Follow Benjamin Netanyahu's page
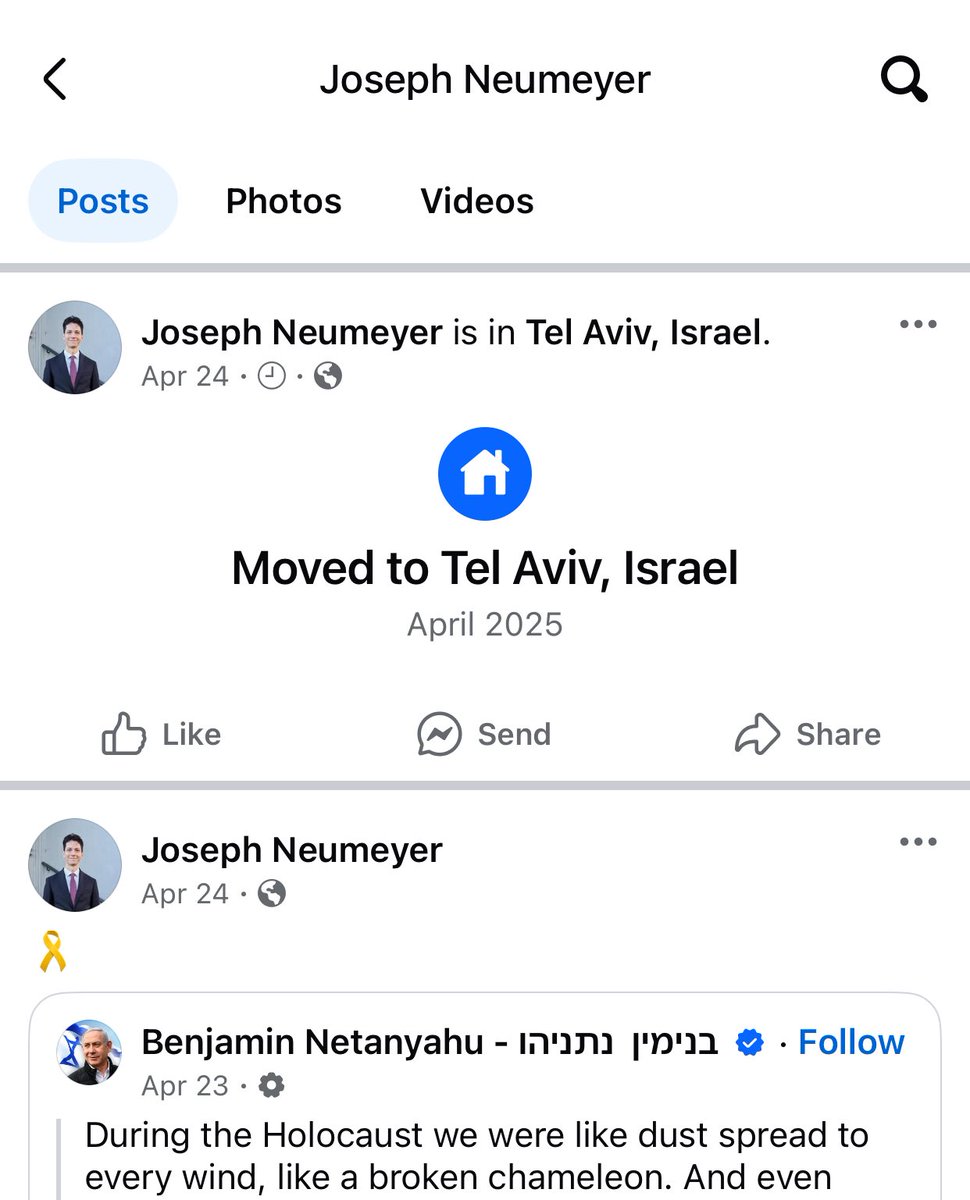This screenshot has width=970, height=1200. (851, 1042)
